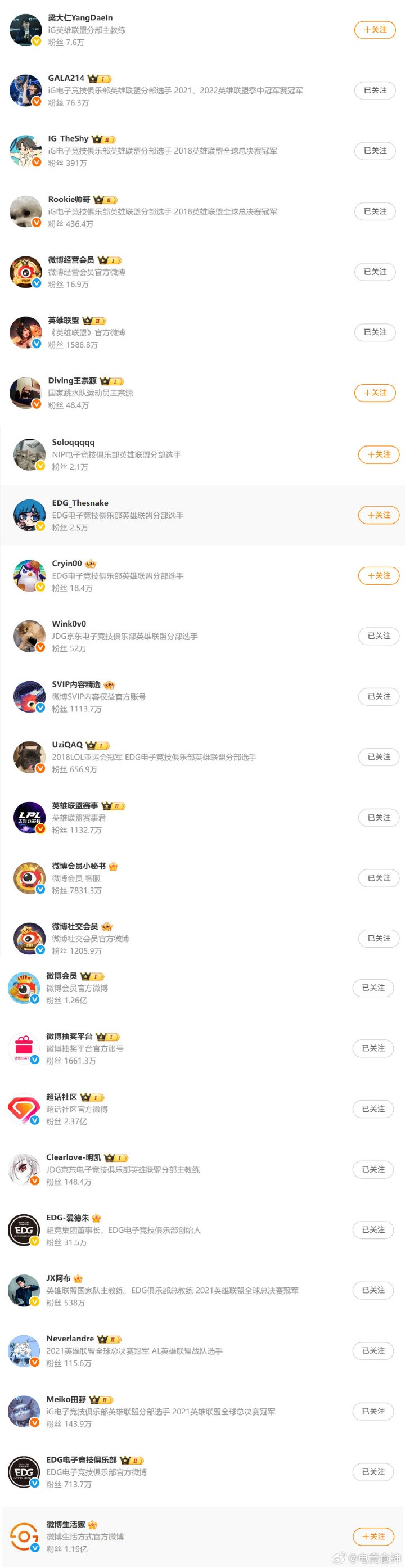Tap 已关注 beside 微博会员小秘书
This screenshot has width=405, height=1568.
[378, 878]
